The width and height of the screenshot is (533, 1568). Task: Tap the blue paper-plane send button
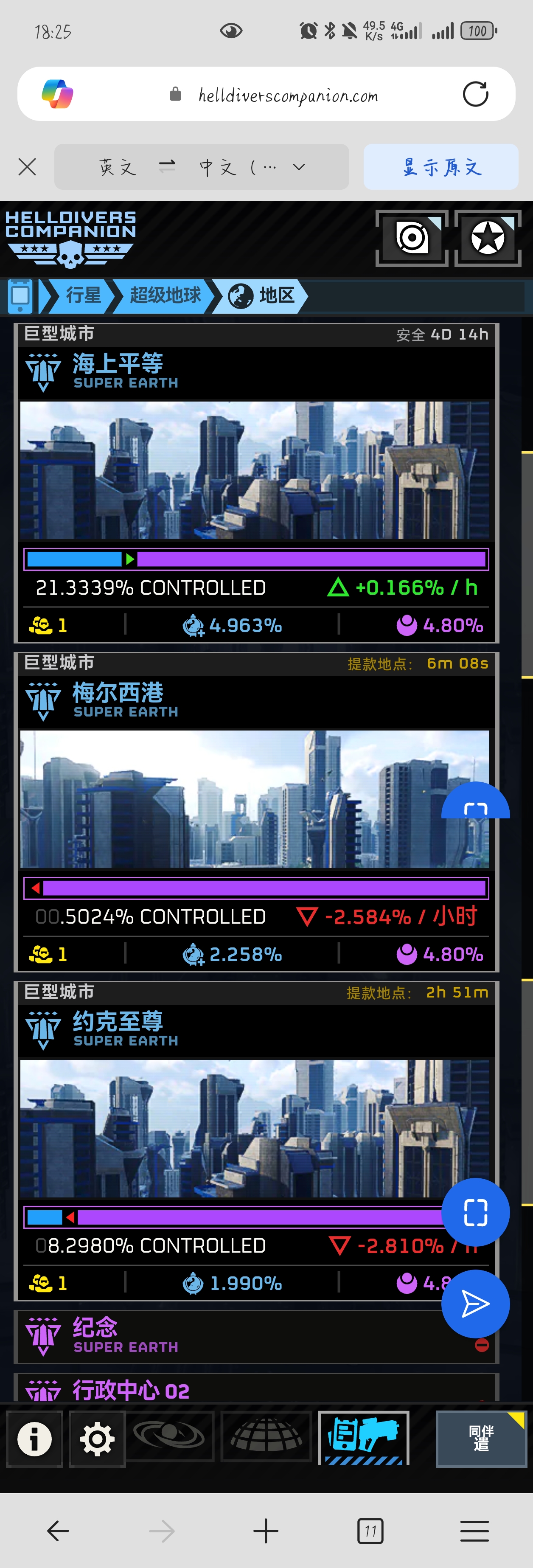click(475, 1304)
